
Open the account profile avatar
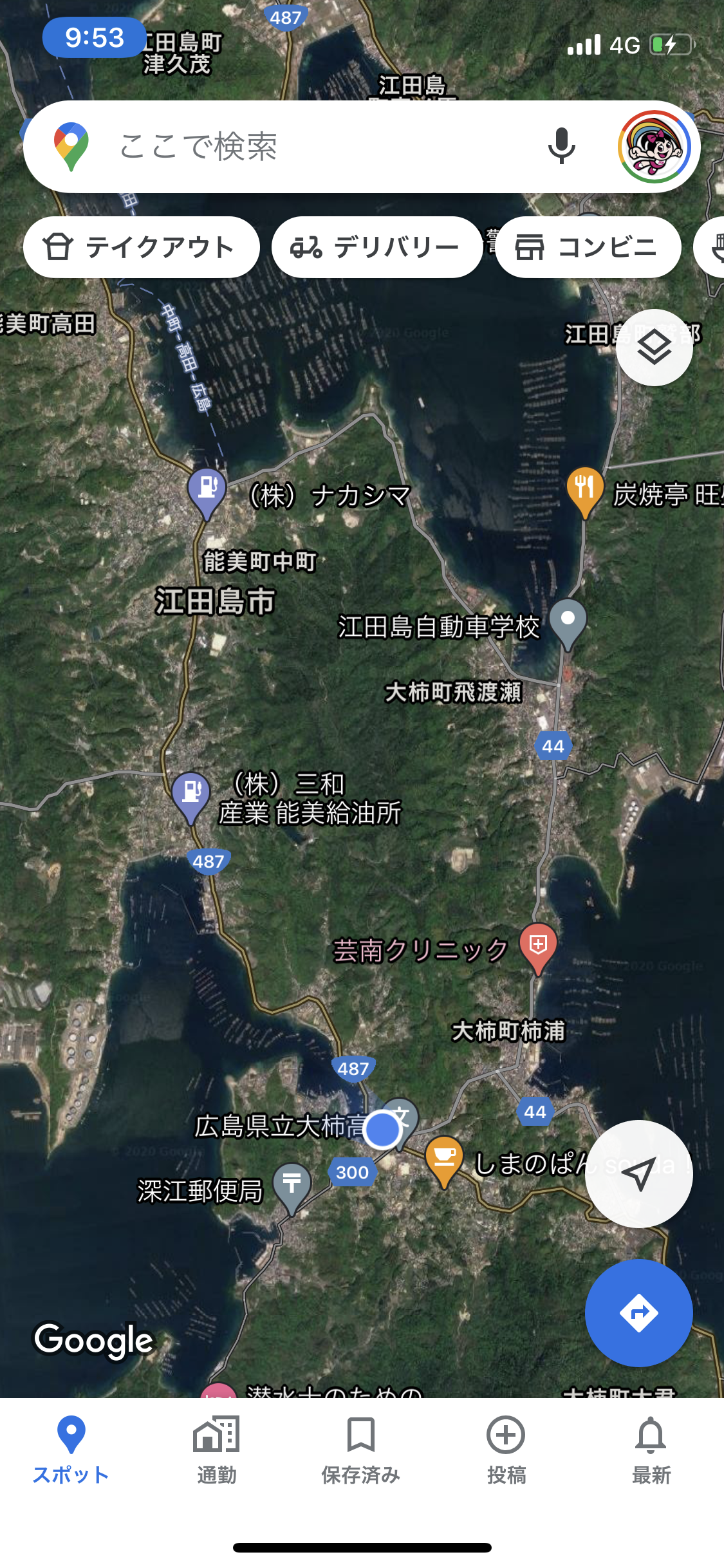coord(654,147)
